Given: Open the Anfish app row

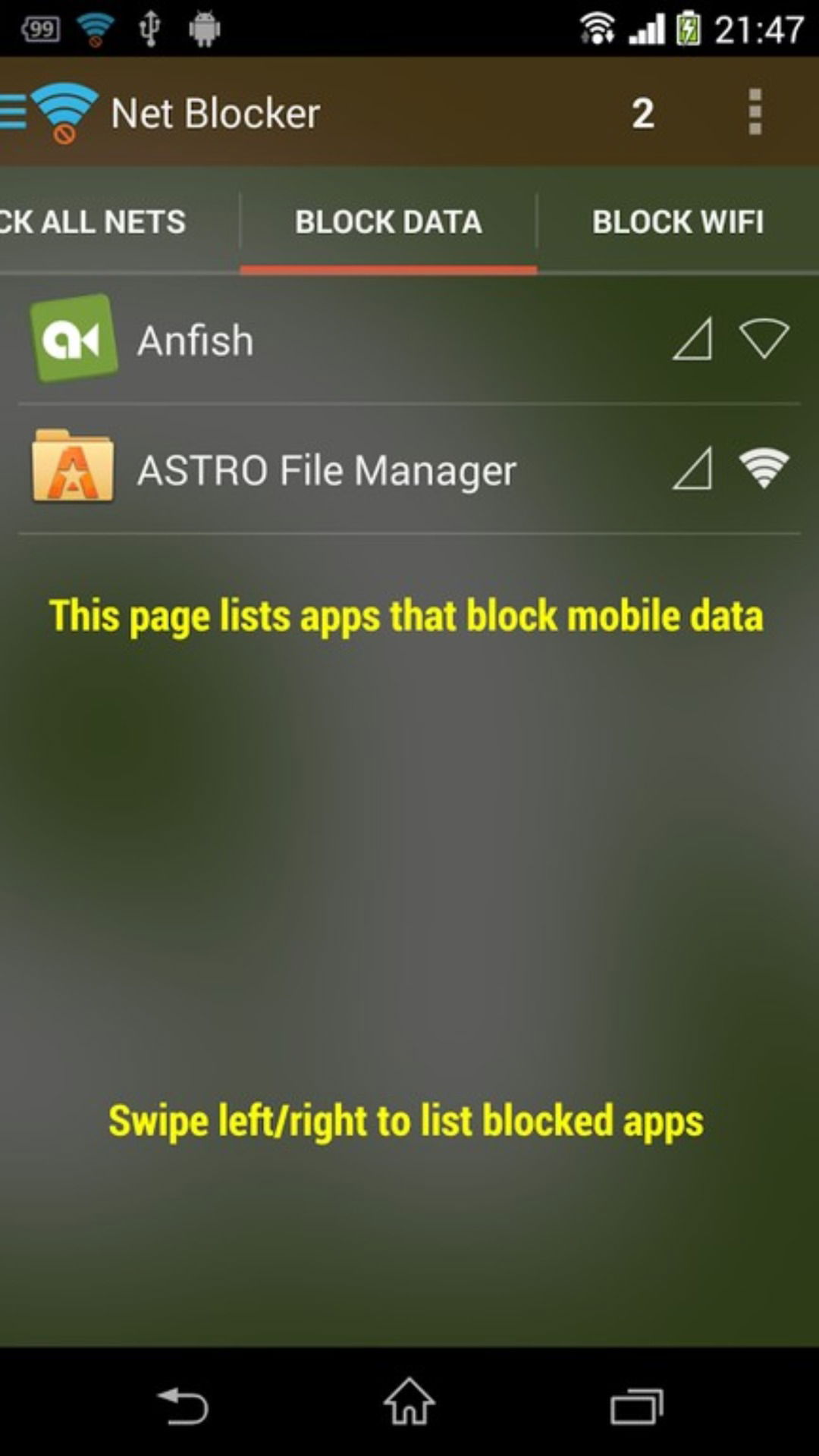Looking at the screenshot, I should coord(409,339).
